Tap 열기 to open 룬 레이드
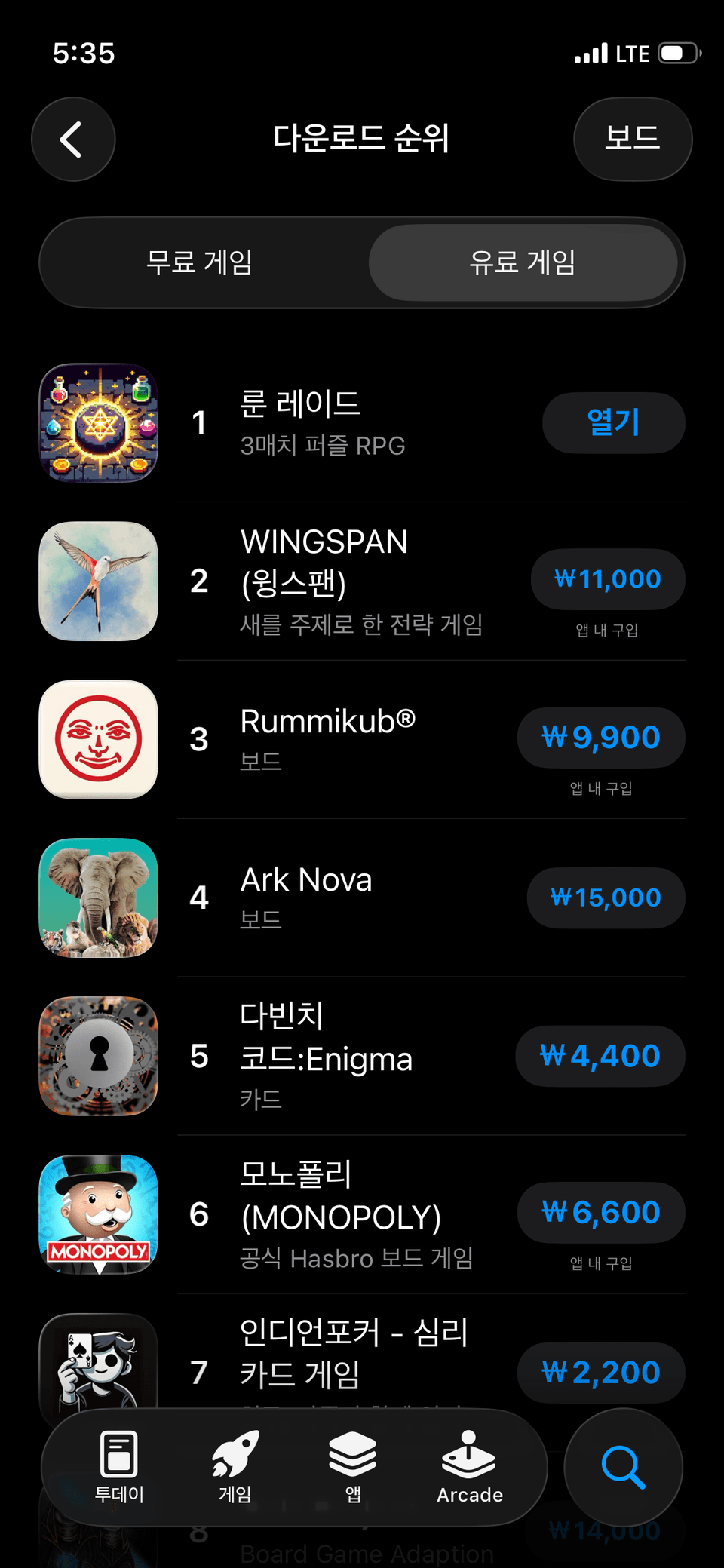The height and width of the screenshot is (1568, 724). (613, 422)
